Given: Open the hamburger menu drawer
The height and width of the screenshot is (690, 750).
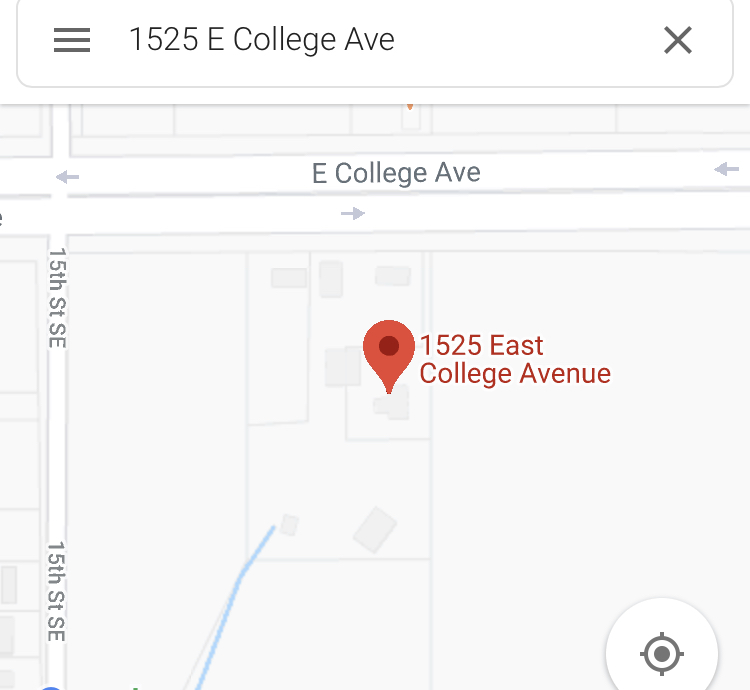Looking at the screenshot, I should tap(72, 40).
